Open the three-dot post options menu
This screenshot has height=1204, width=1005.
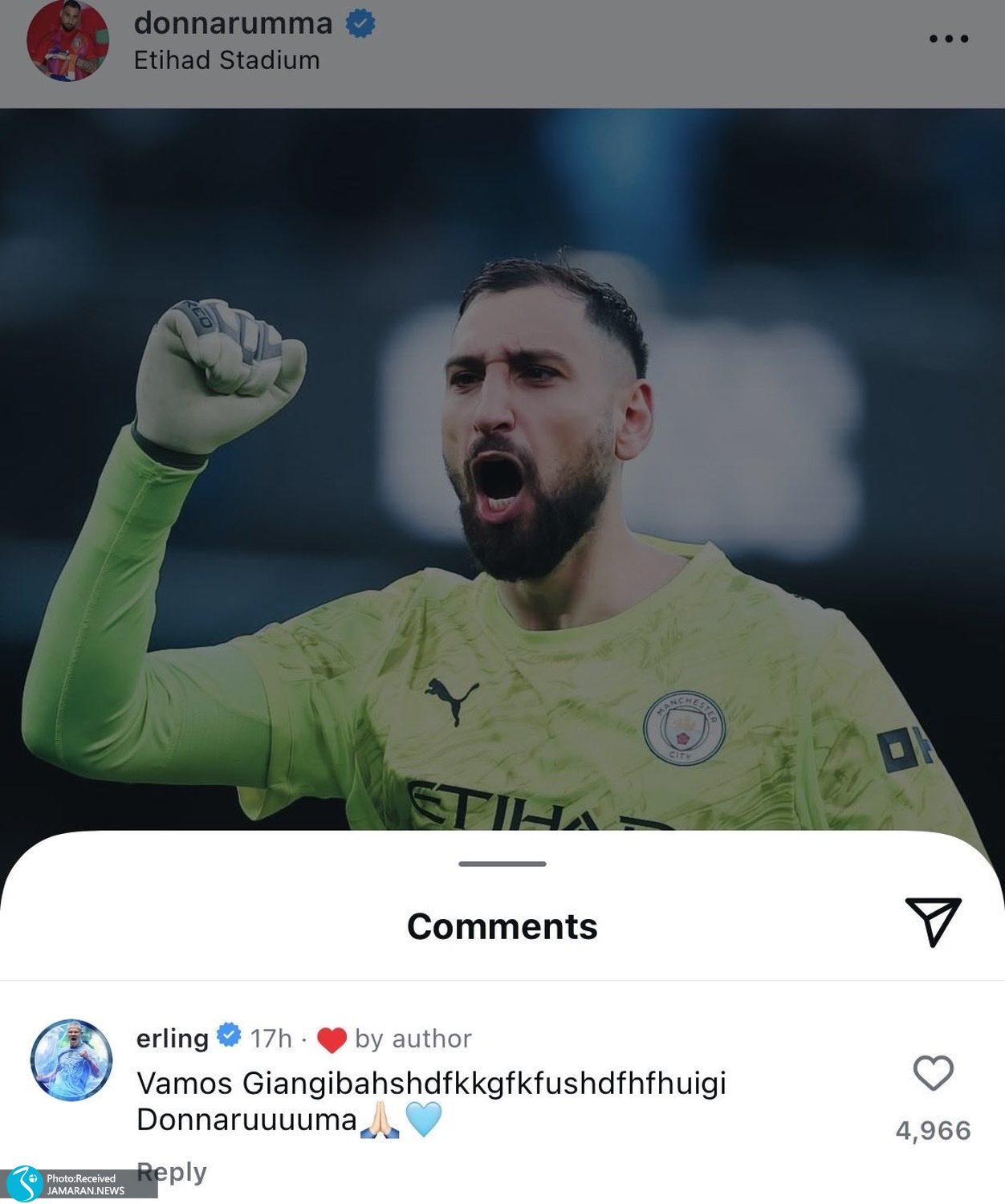pos(948,39)
